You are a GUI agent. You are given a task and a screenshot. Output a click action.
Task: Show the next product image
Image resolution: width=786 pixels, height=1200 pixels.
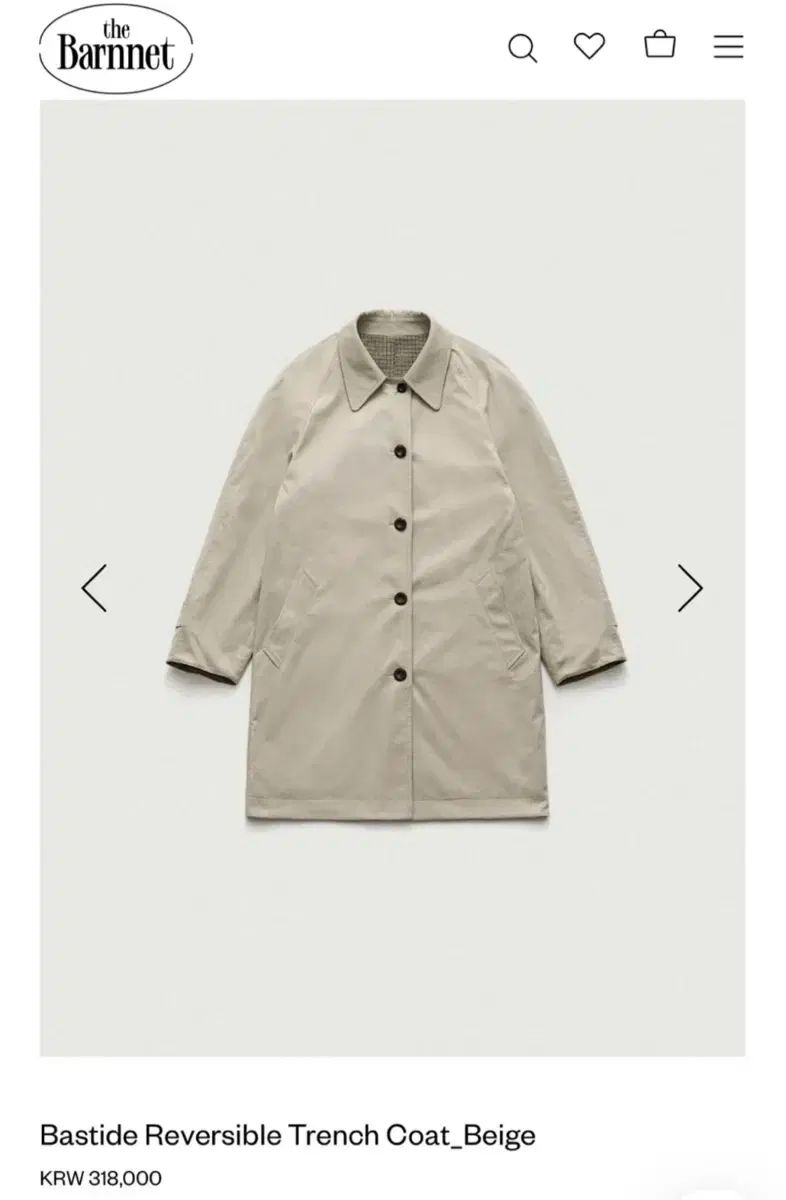pyautogui.click(x=690, y=588)
